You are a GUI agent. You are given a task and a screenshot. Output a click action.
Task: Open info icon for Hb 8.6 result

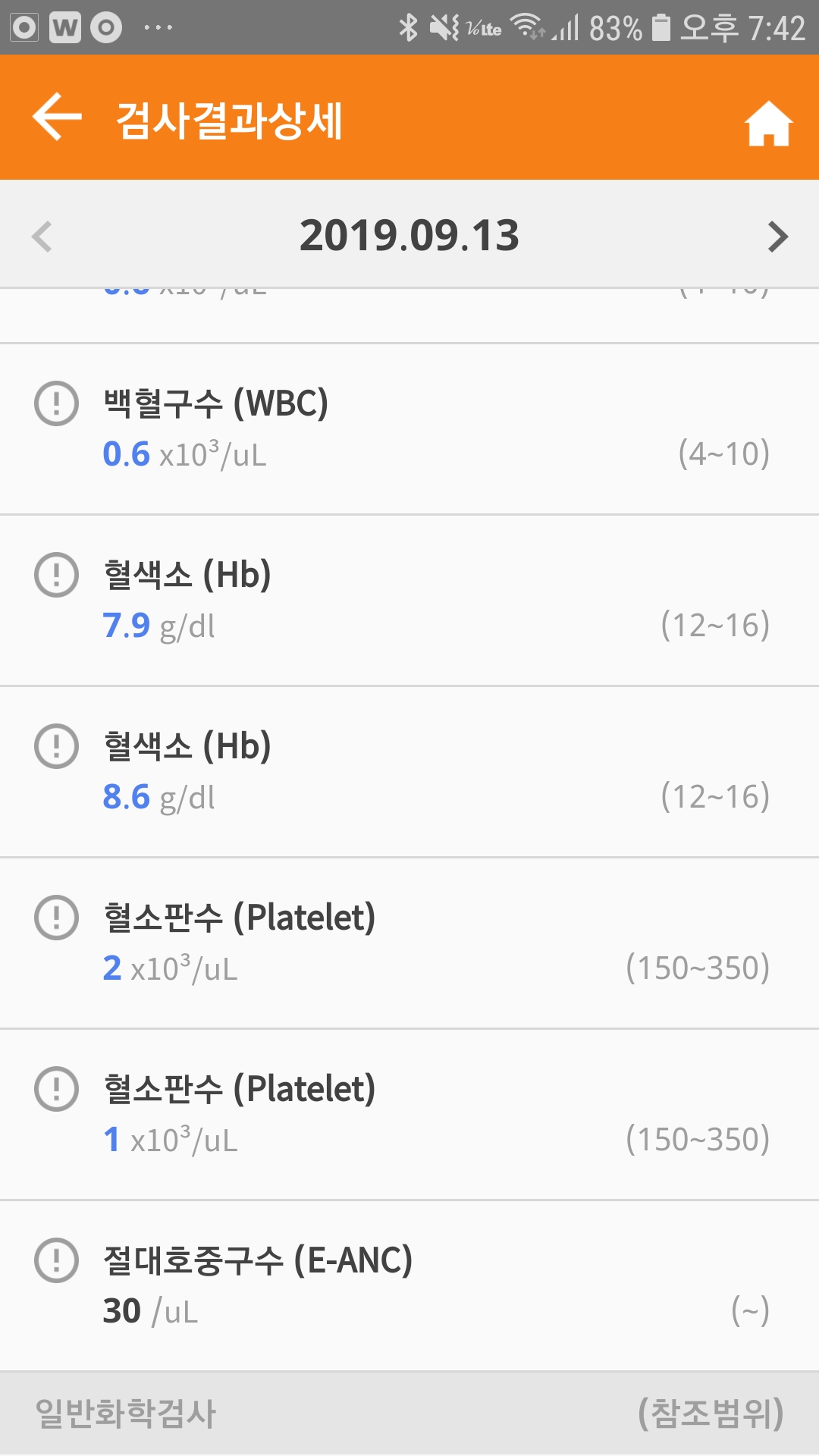pos(57,746)
